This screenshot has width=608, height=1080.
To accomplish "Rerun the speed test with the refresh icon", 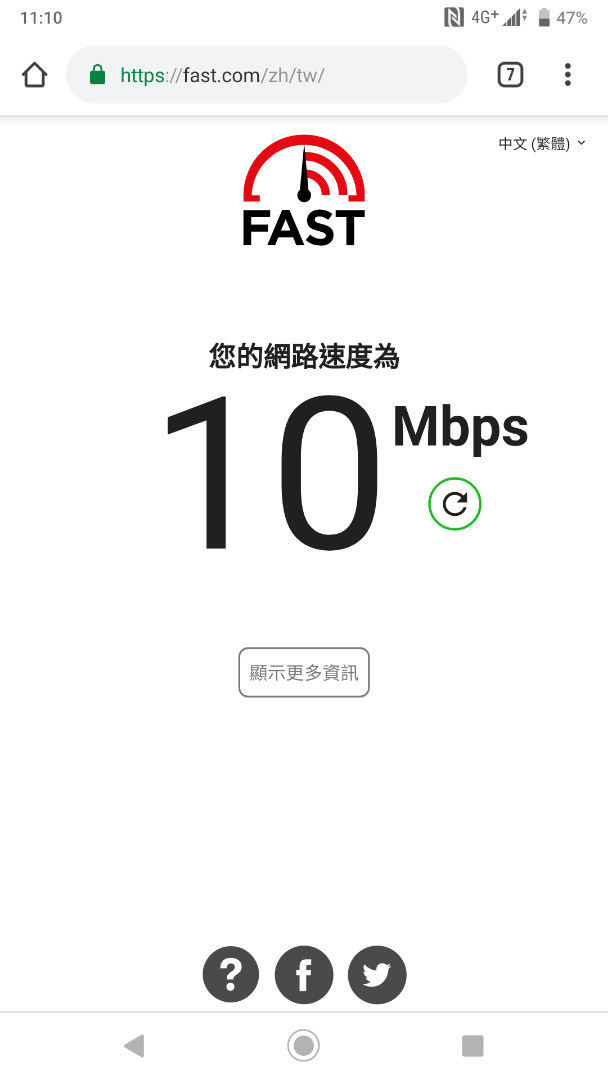I will tap(455, 504).
